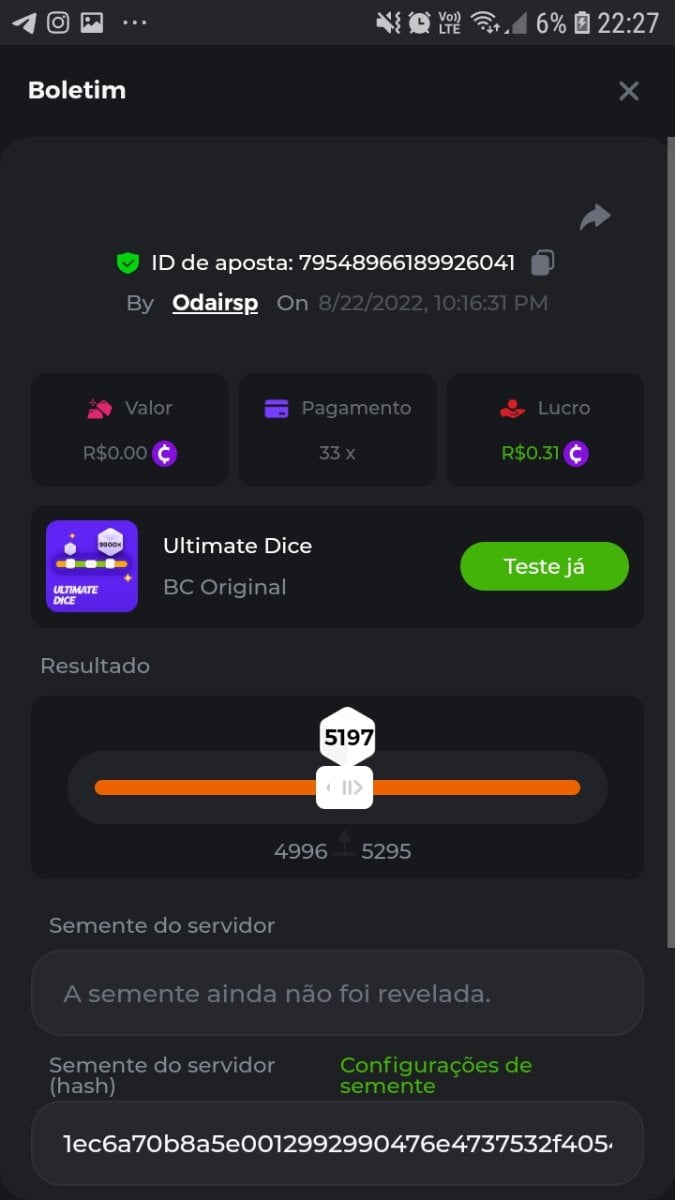
Task: Close the Boletim panel
Action: 628,91
